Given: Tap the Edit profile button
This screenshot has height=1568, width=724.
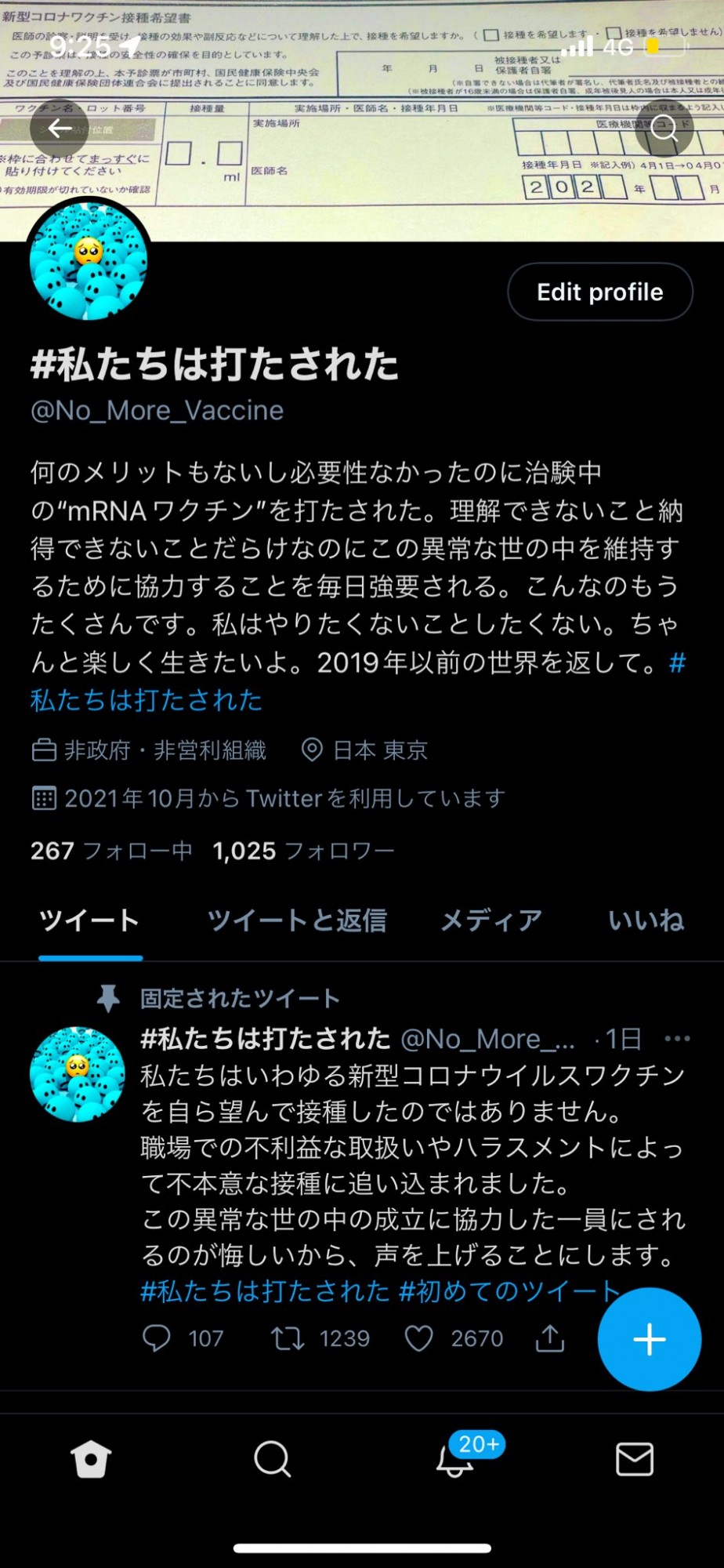Looking at the screenshot, I should point(600,292).
